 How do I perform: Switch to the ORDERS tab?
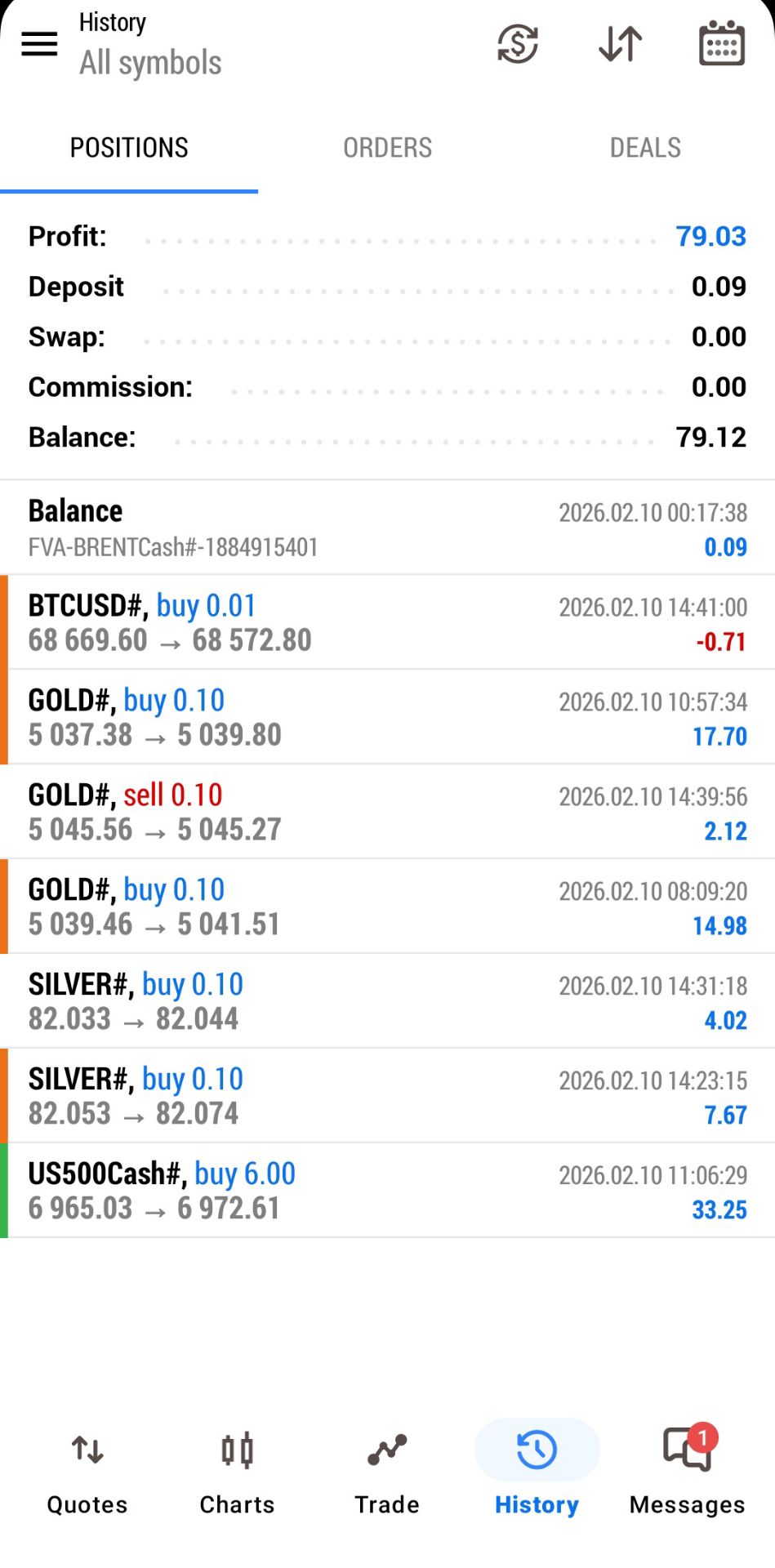[x=387, y=148]
